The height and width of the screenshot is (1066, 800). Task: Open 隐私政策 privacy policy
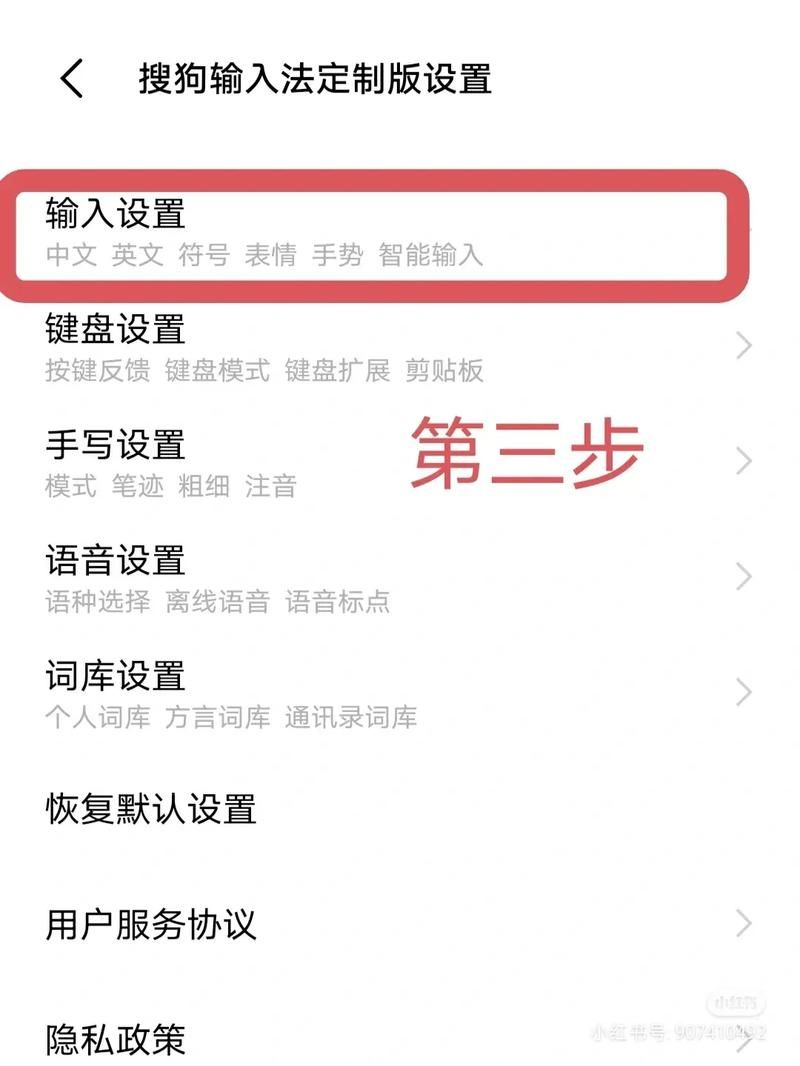[380, 1040]
